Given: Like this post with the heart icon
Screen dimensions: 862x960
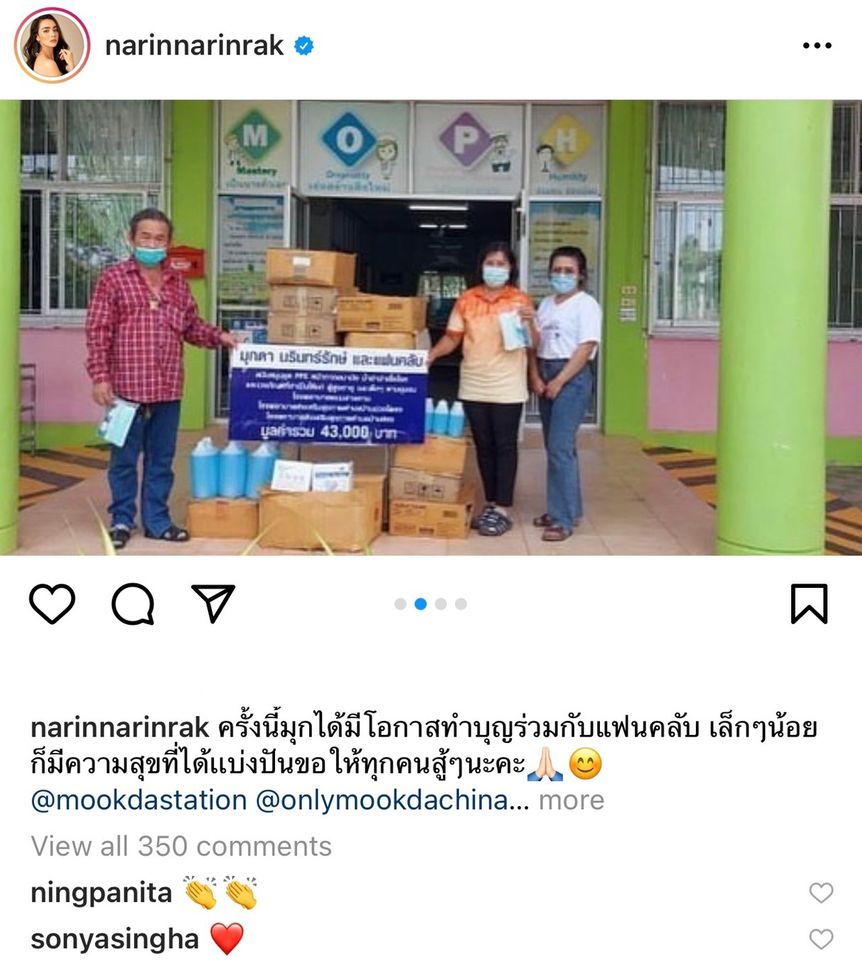Looking at the screenshot, I should 52,603.
